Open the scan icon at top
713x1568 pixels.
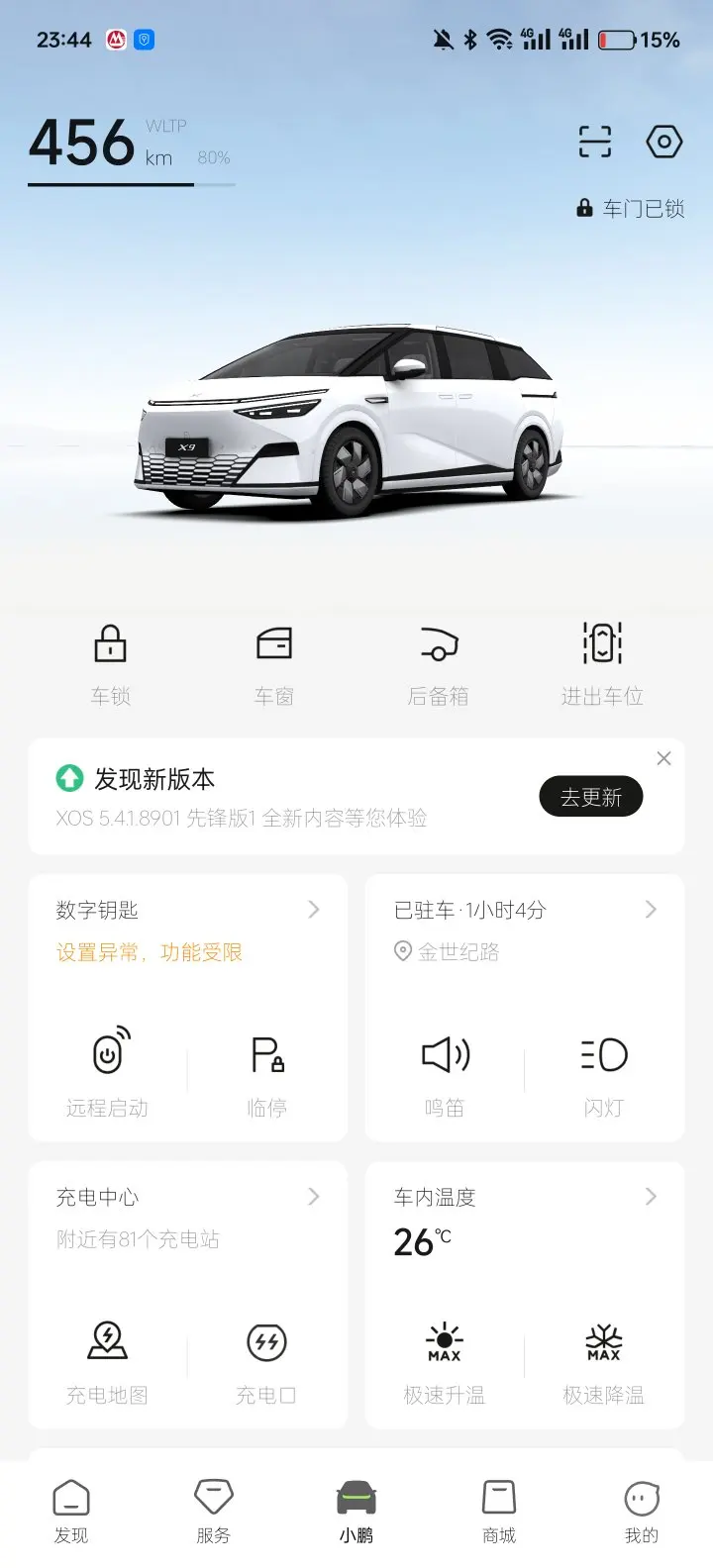(595, 143)
